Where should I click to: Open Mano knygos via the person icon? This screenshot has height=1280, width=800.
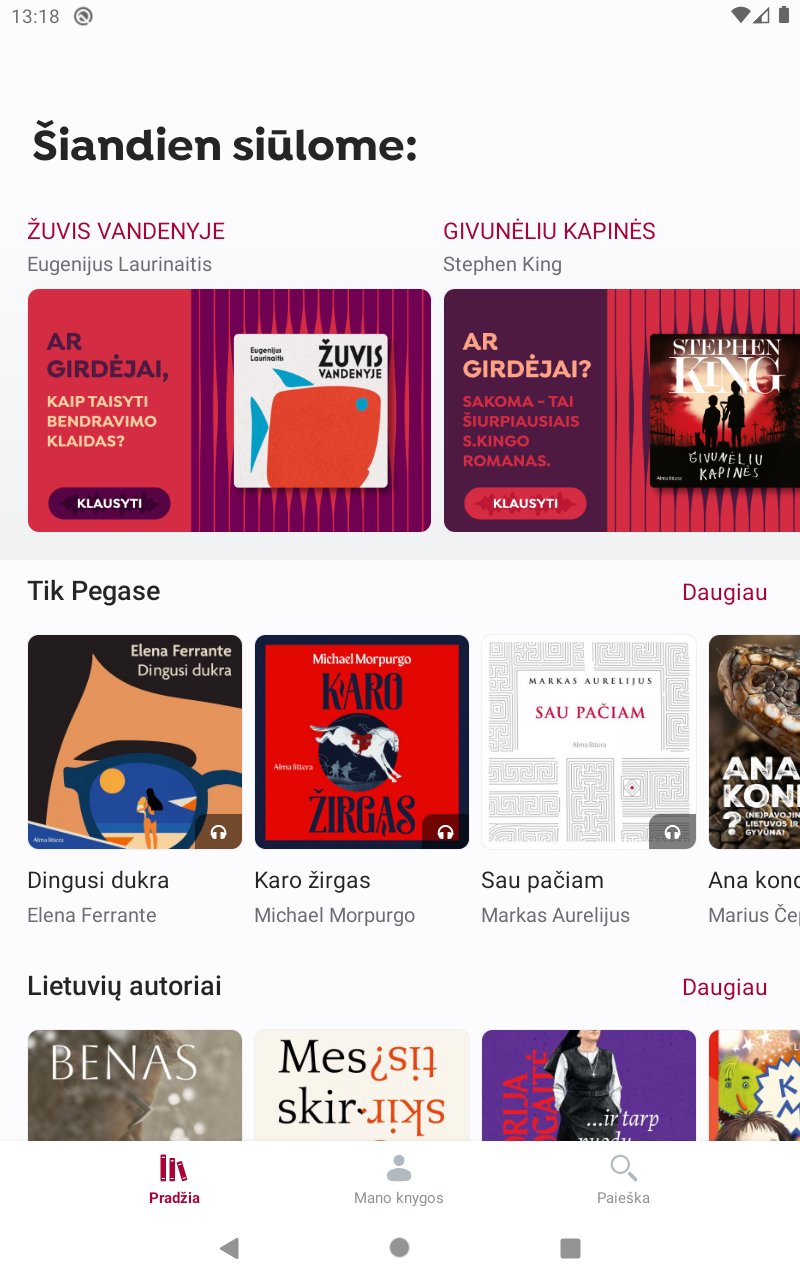[x=398, y=1166]
